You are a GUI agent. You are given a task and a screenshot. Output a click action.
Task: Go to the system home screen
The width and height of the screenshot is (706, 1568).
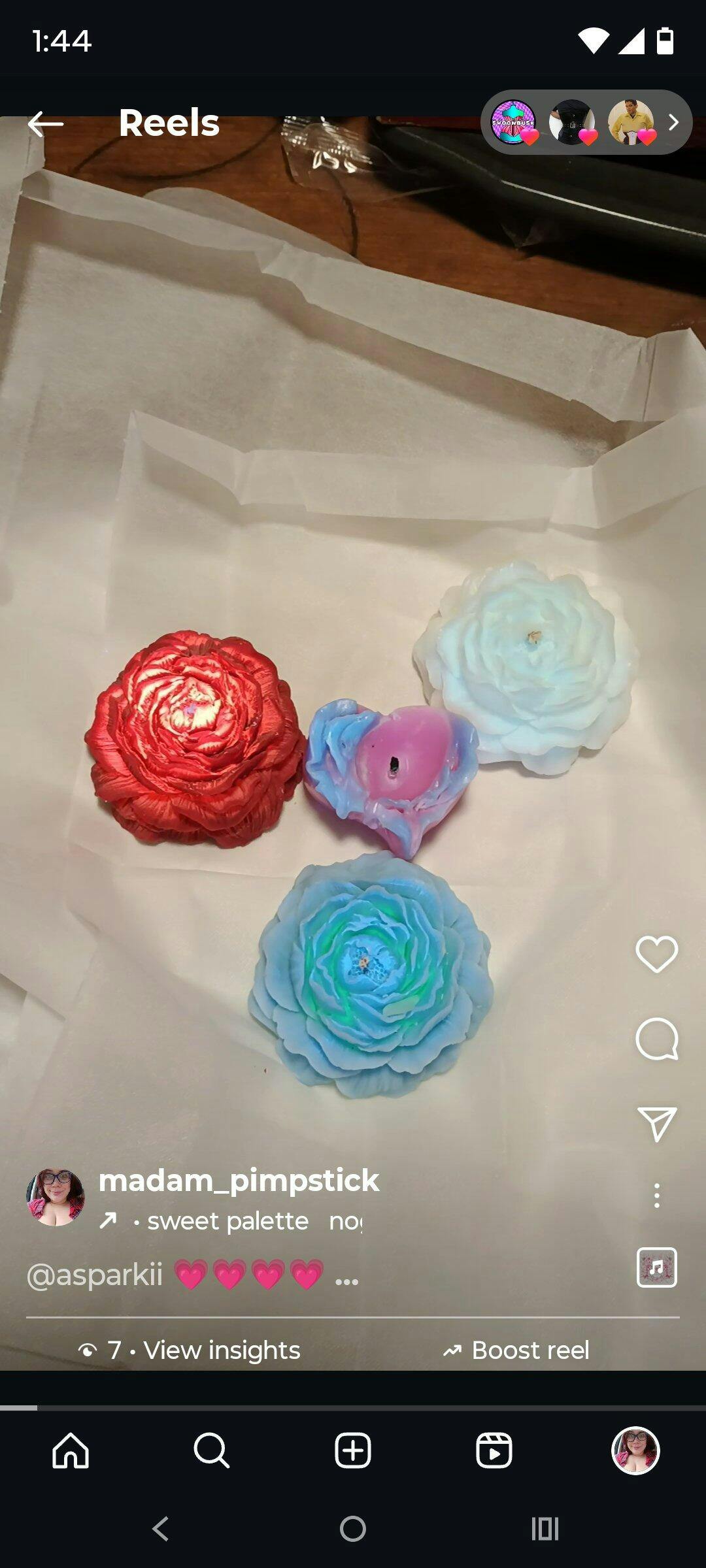click(x=353, y=1529)
